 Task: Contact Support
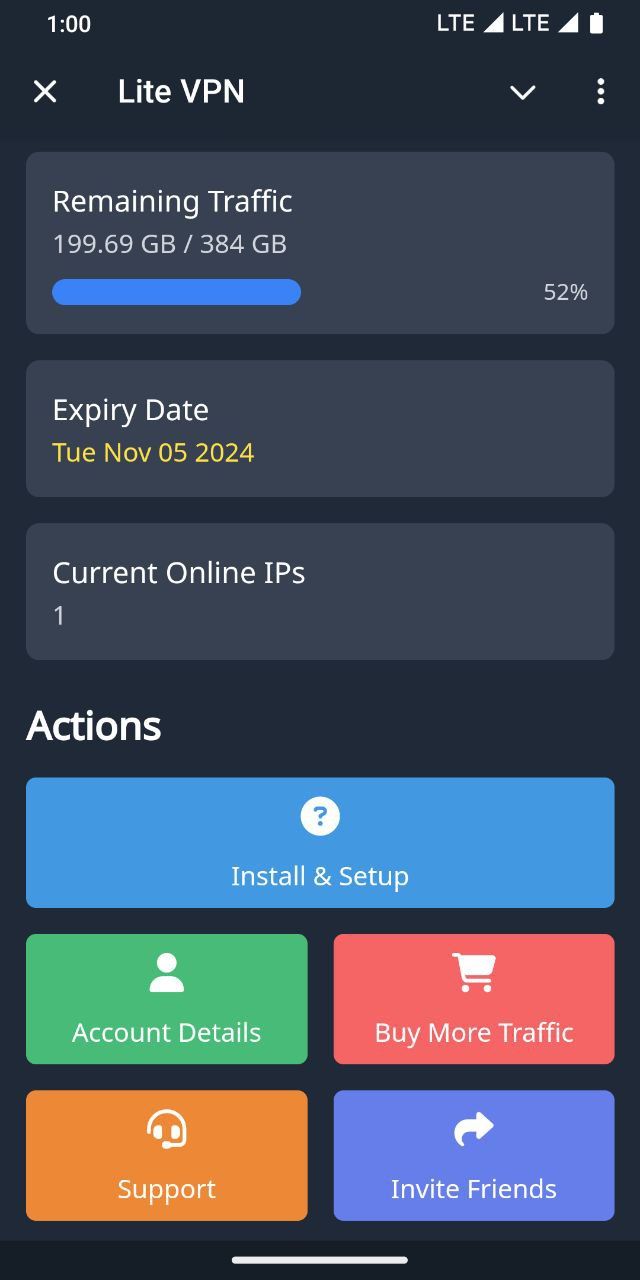click(166, 1155)
